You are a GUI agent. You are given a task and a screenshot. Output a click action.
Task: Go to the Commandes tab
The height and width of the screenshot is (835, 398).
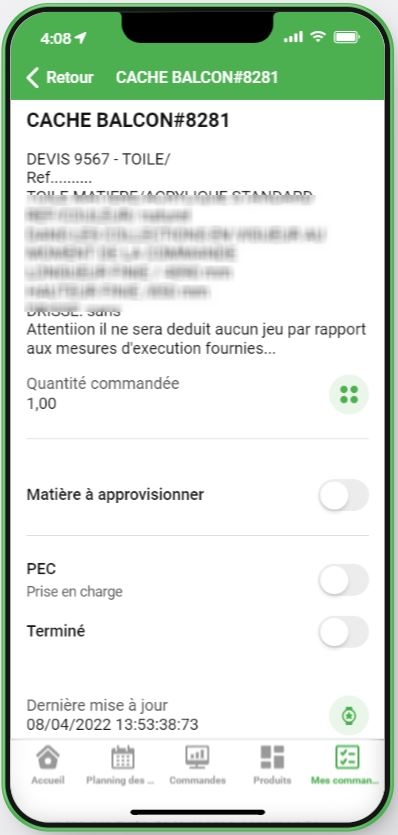click(197, 765)
